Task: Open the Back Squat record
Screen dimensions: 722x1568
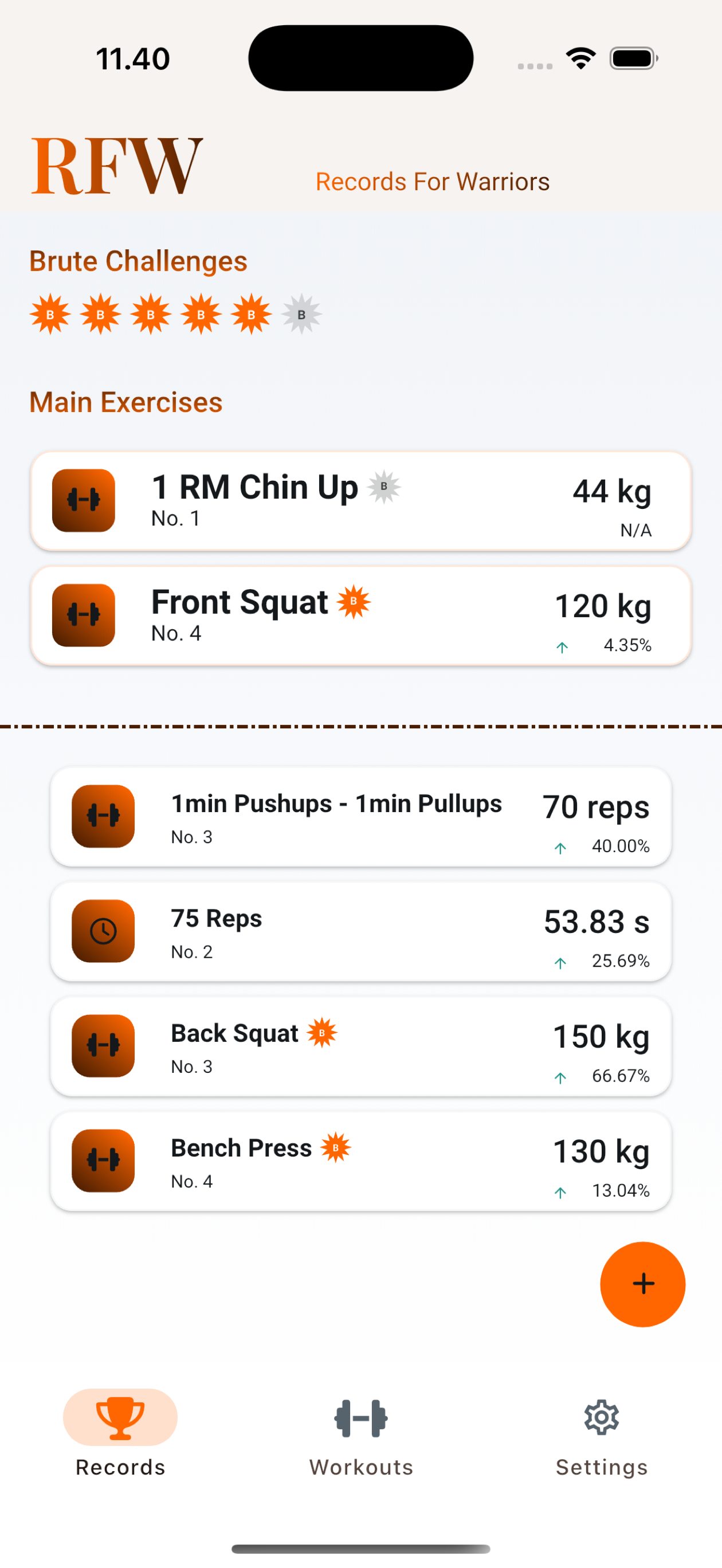Action: [360, 1046]
